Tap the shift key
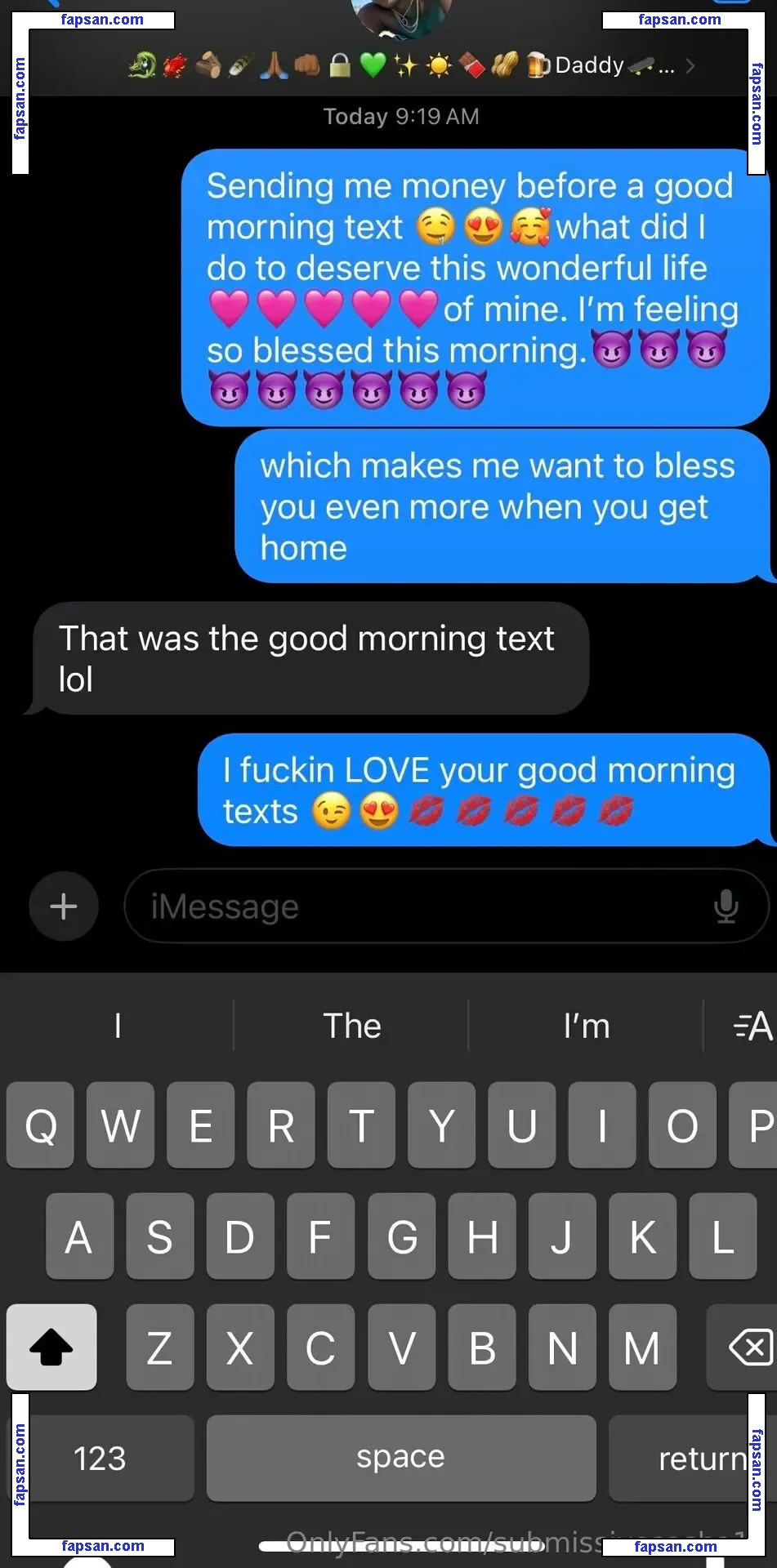The width and height of the screenshot is (777, 1568). [51, 1347]
